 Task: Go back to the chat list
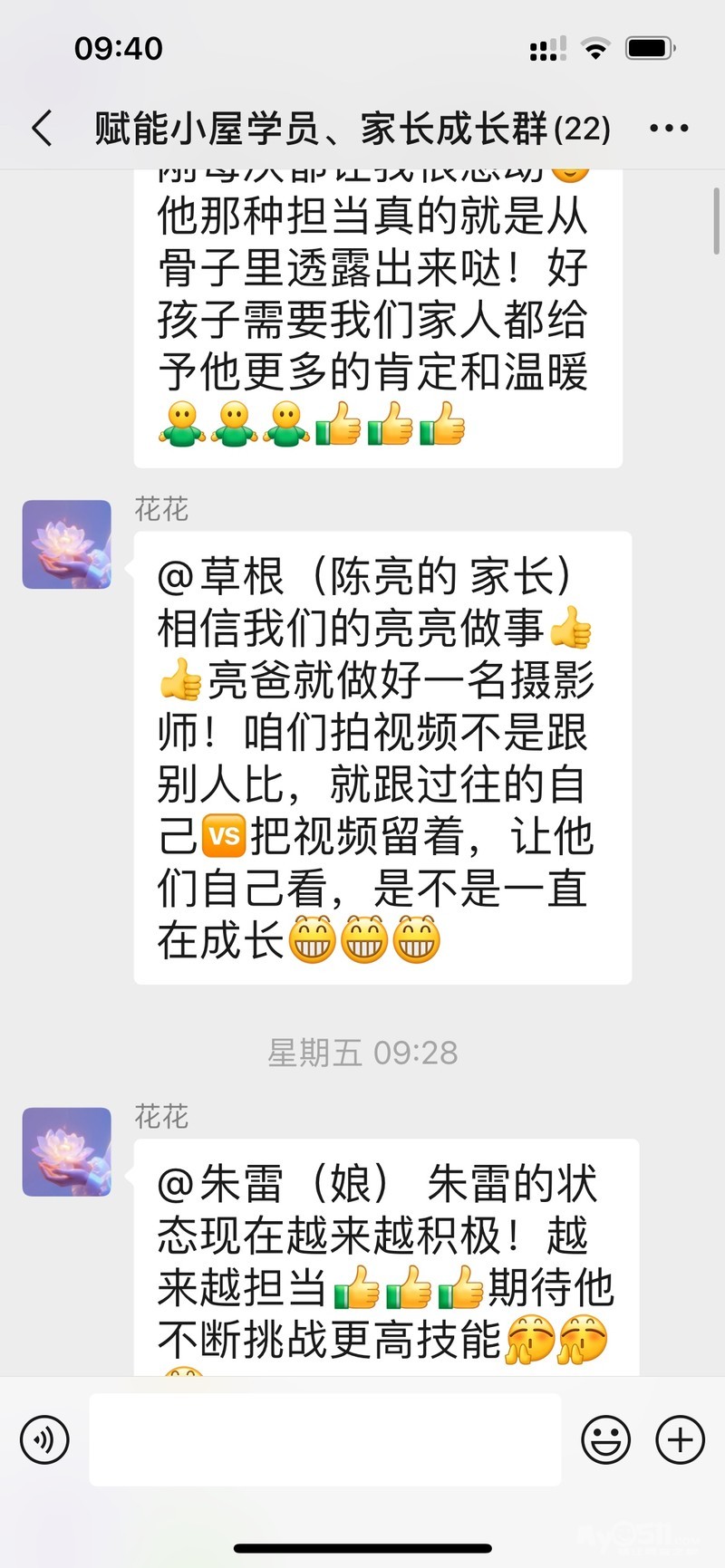(x=42, y=129)
